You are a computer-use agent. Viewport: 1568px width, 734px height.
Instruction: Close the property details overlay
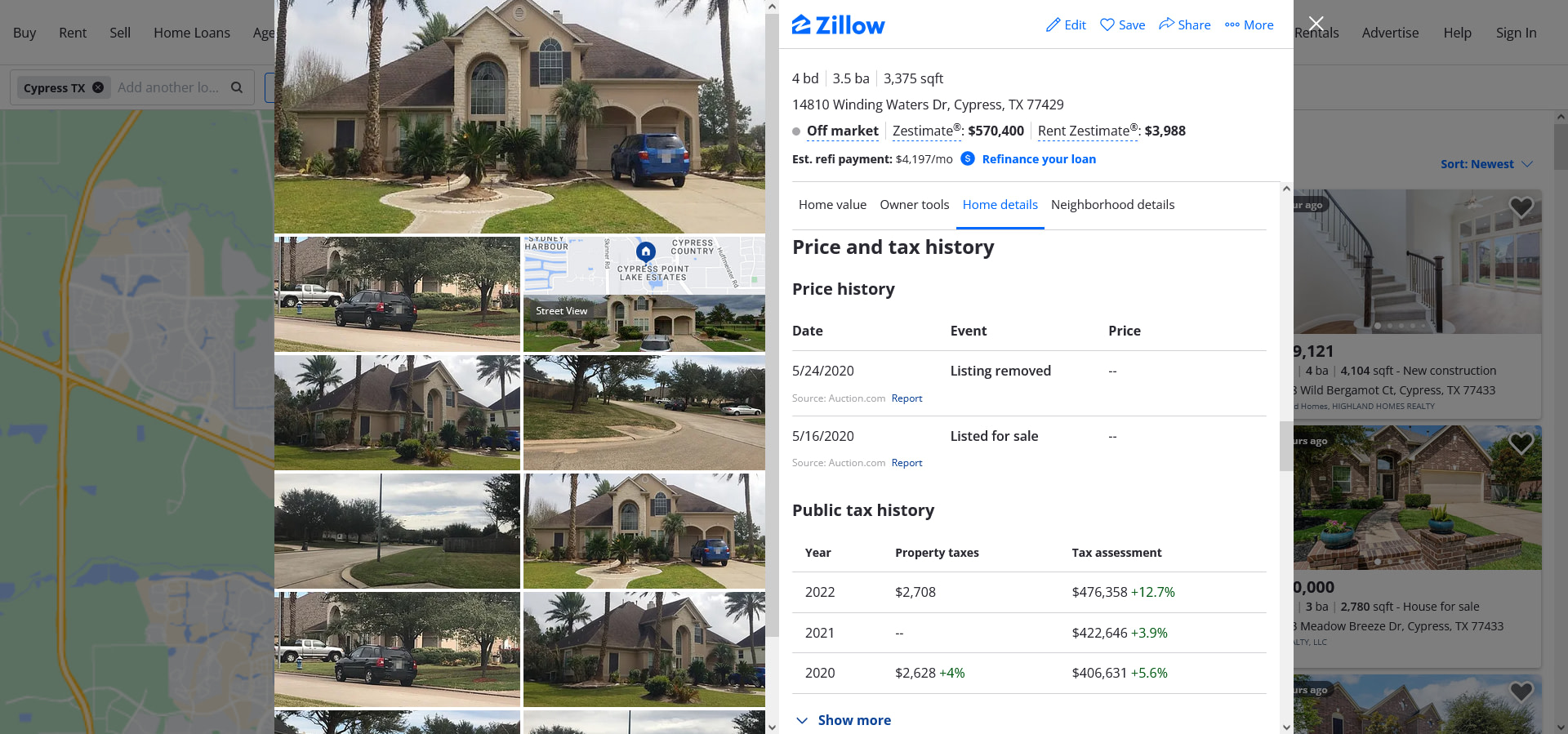coord(1316,24)
